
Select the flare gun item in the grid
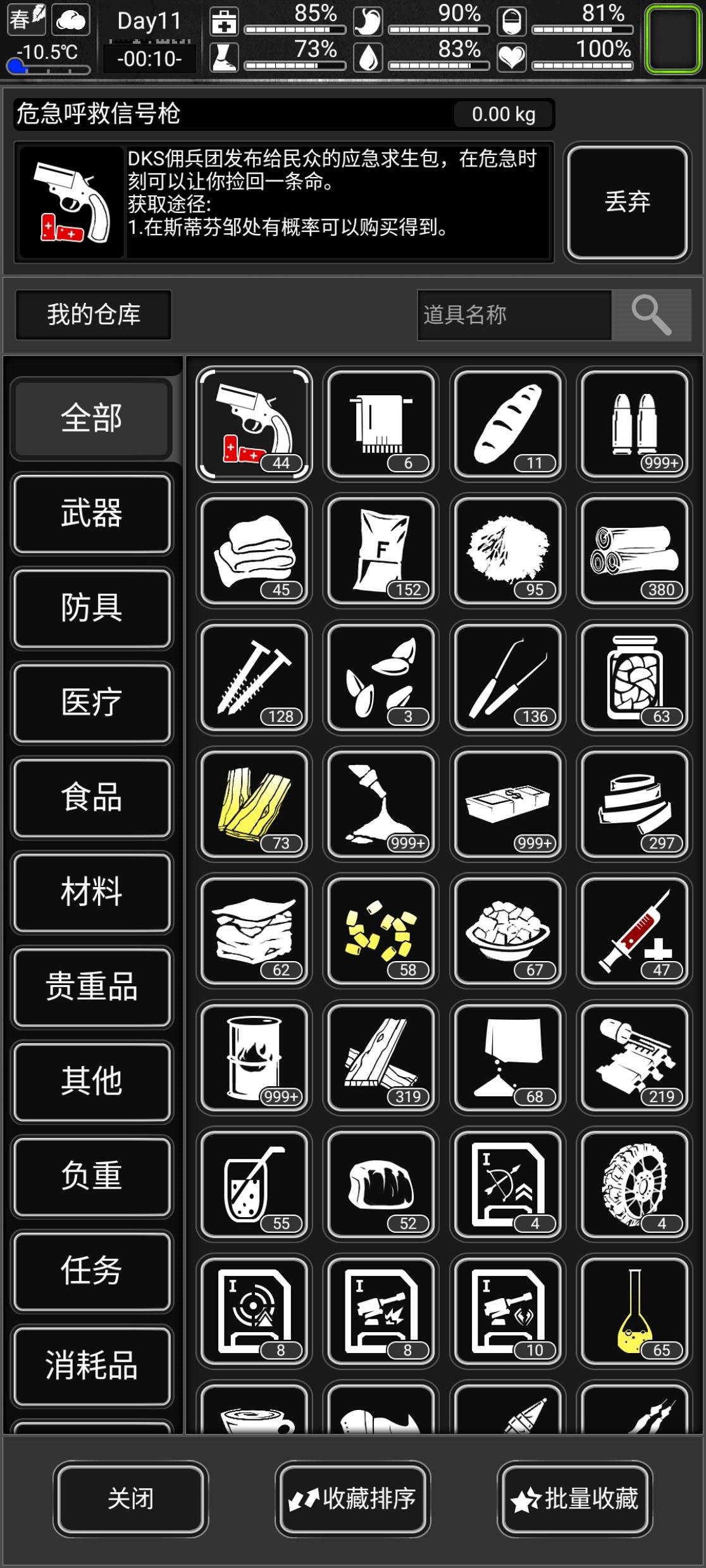click(254, 424)
